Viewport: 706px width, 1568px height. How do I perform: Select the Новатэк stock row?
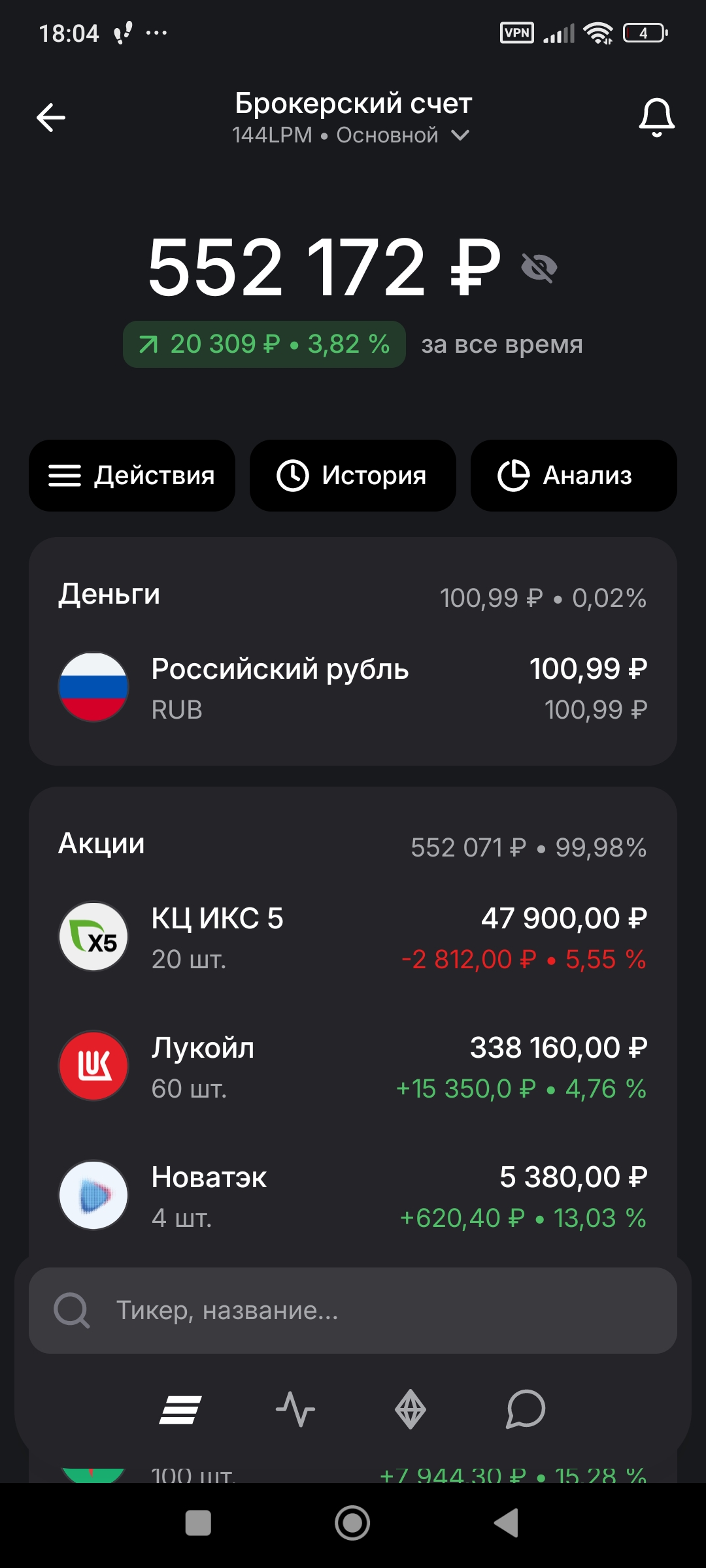tap(353, 1196)
